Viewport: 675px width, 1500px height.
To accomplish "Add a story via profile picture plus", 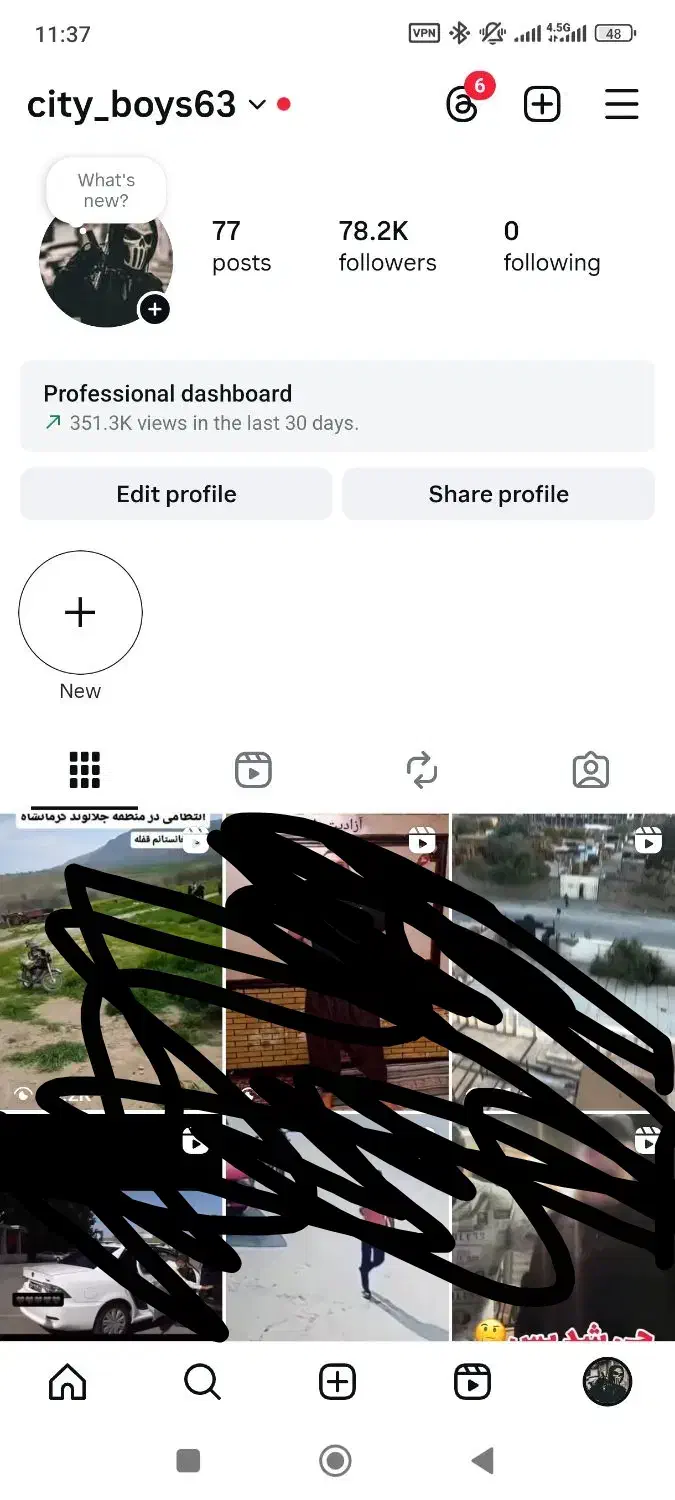I will pos(154,309).
